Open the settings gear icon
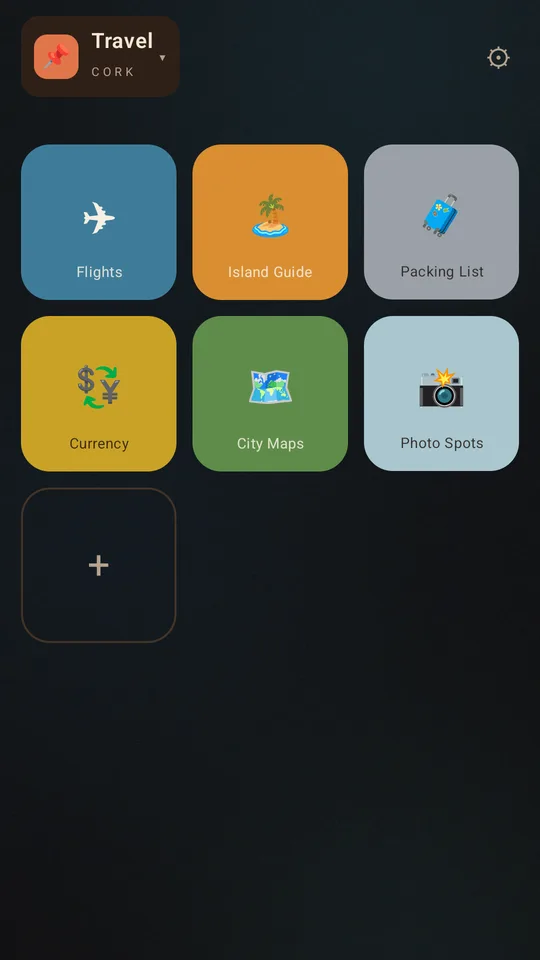 click(x=498, y=58)
